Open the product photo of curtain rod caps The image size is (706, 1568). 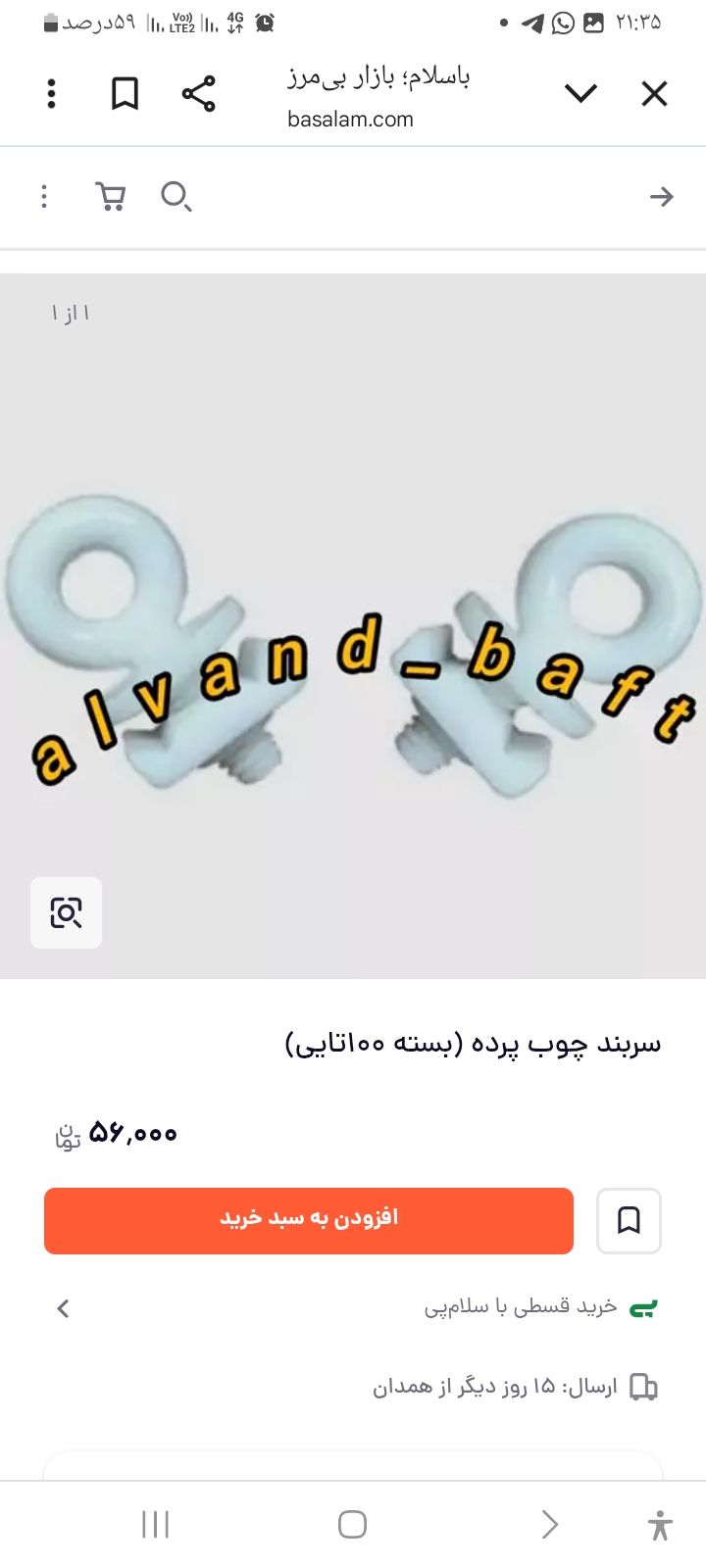[x=353, y=627]
